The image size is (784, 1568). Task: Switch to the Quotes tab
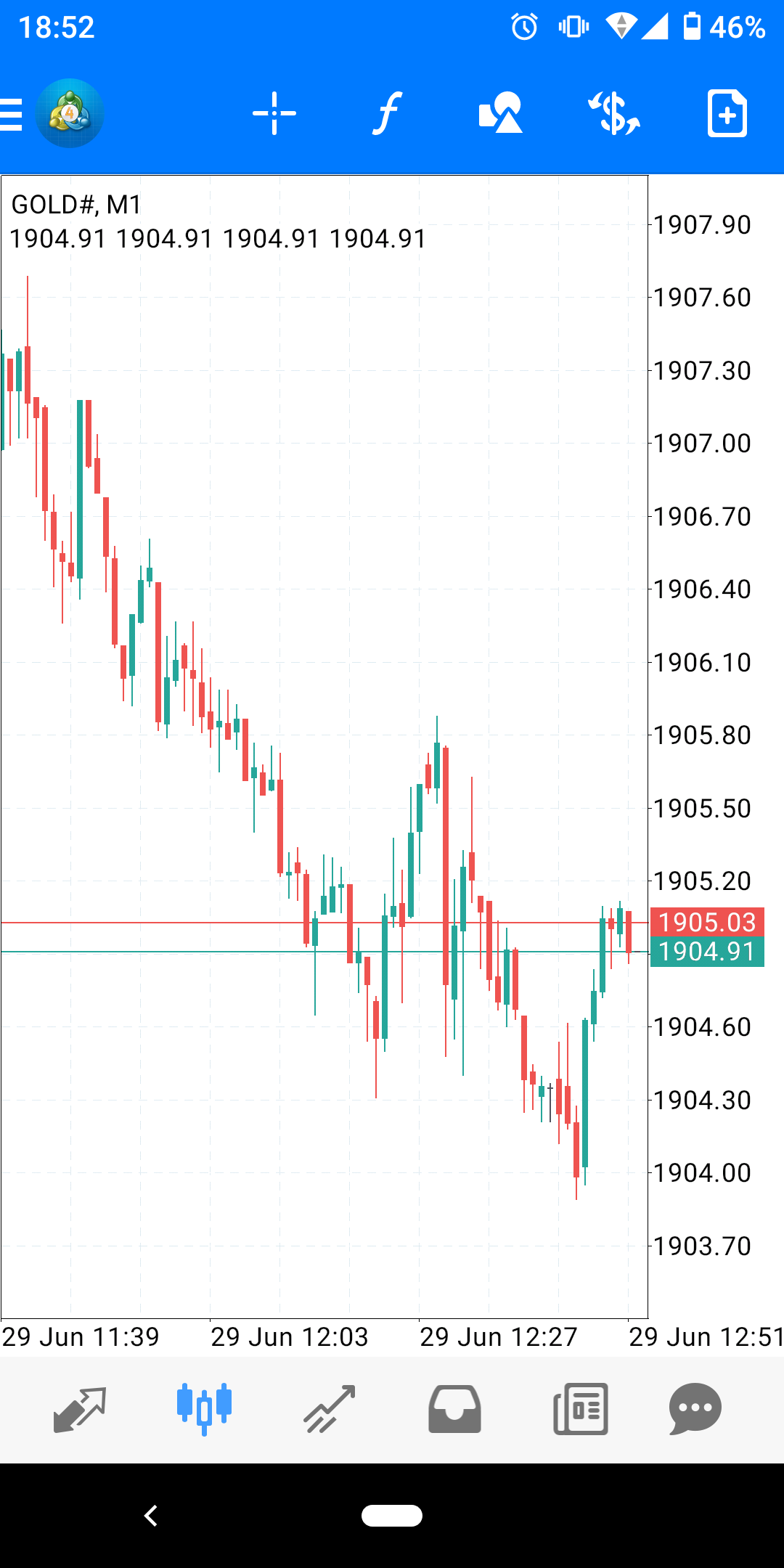point(80,1409)
